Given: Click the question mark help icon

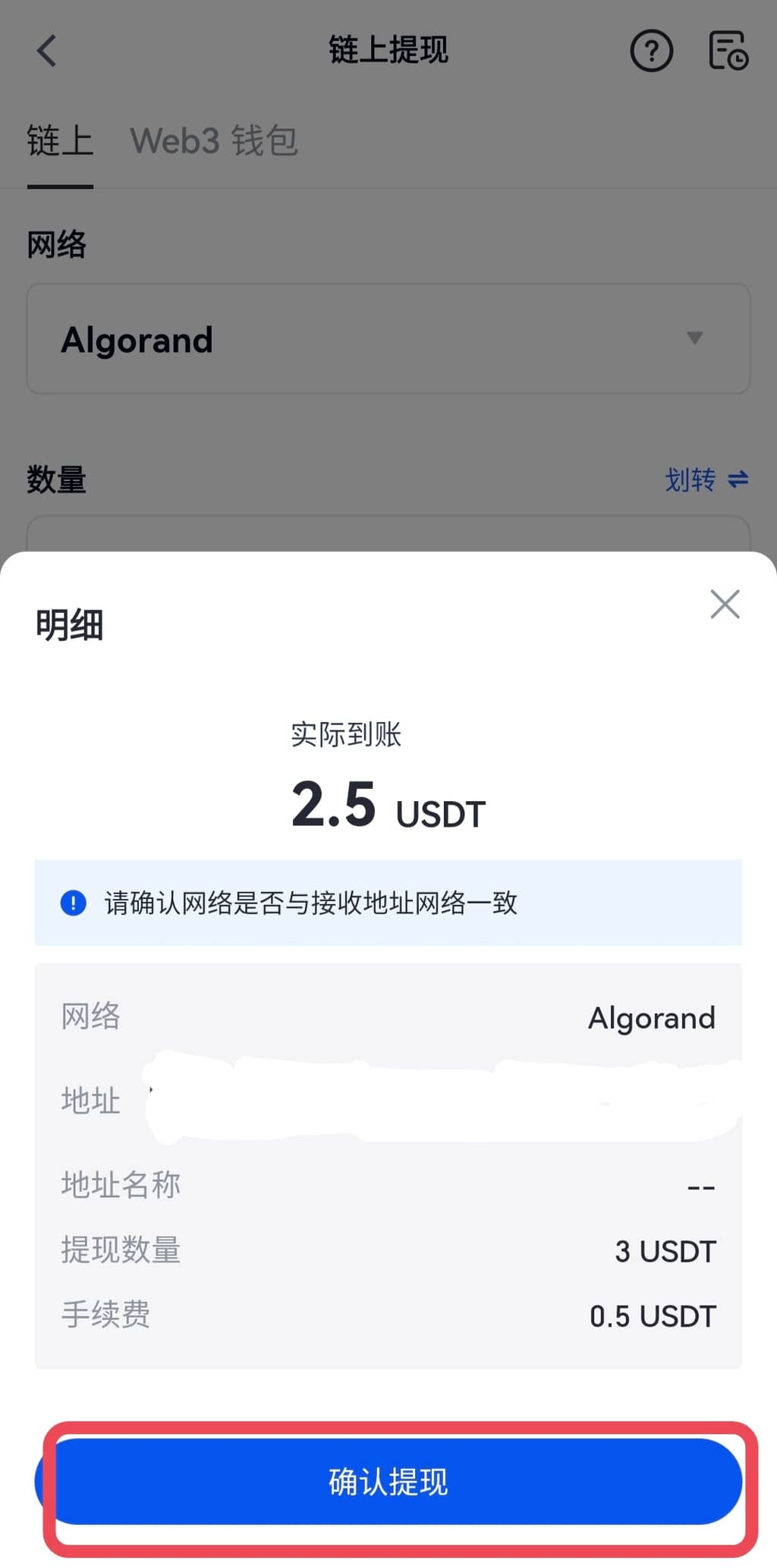Looking at the screenshot, I should pos(651,51).
